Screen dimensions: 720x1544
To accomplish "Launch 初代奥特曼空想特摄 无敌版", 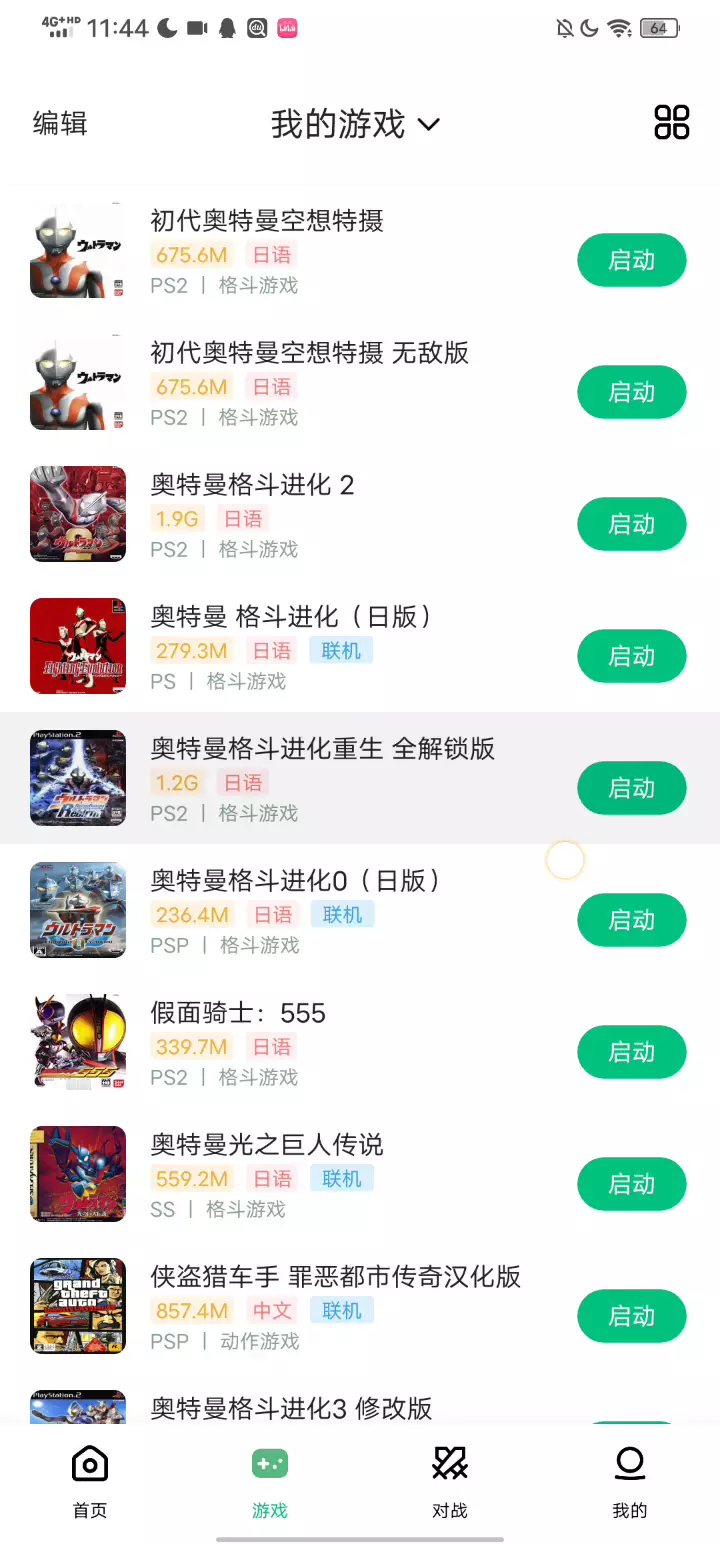I will point(631,392).
